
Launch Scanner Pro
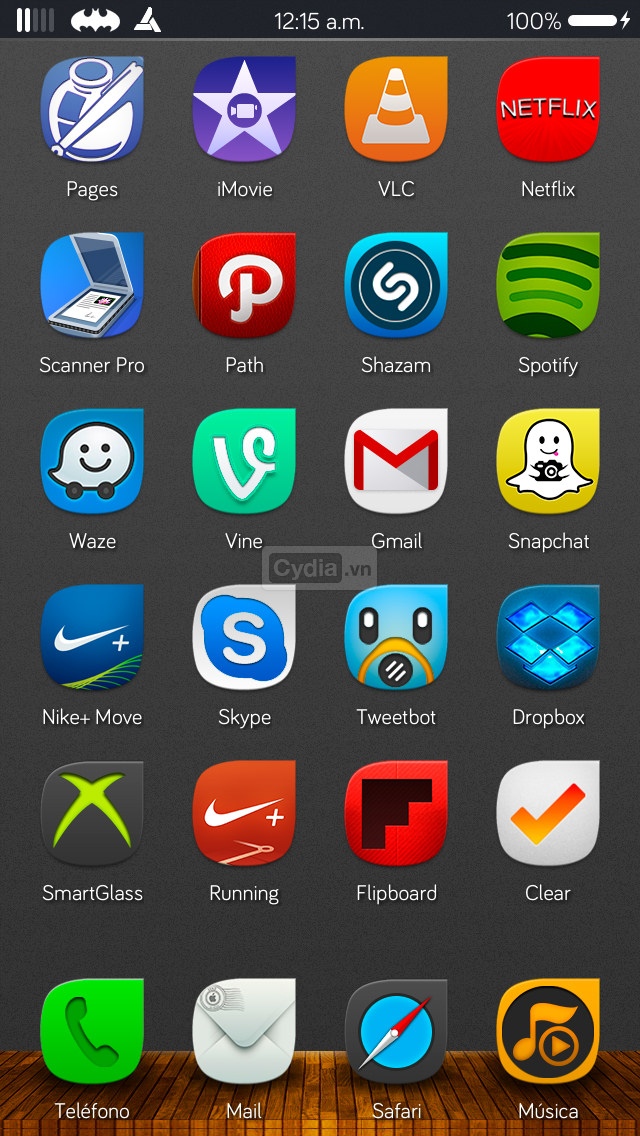[92, 286]
